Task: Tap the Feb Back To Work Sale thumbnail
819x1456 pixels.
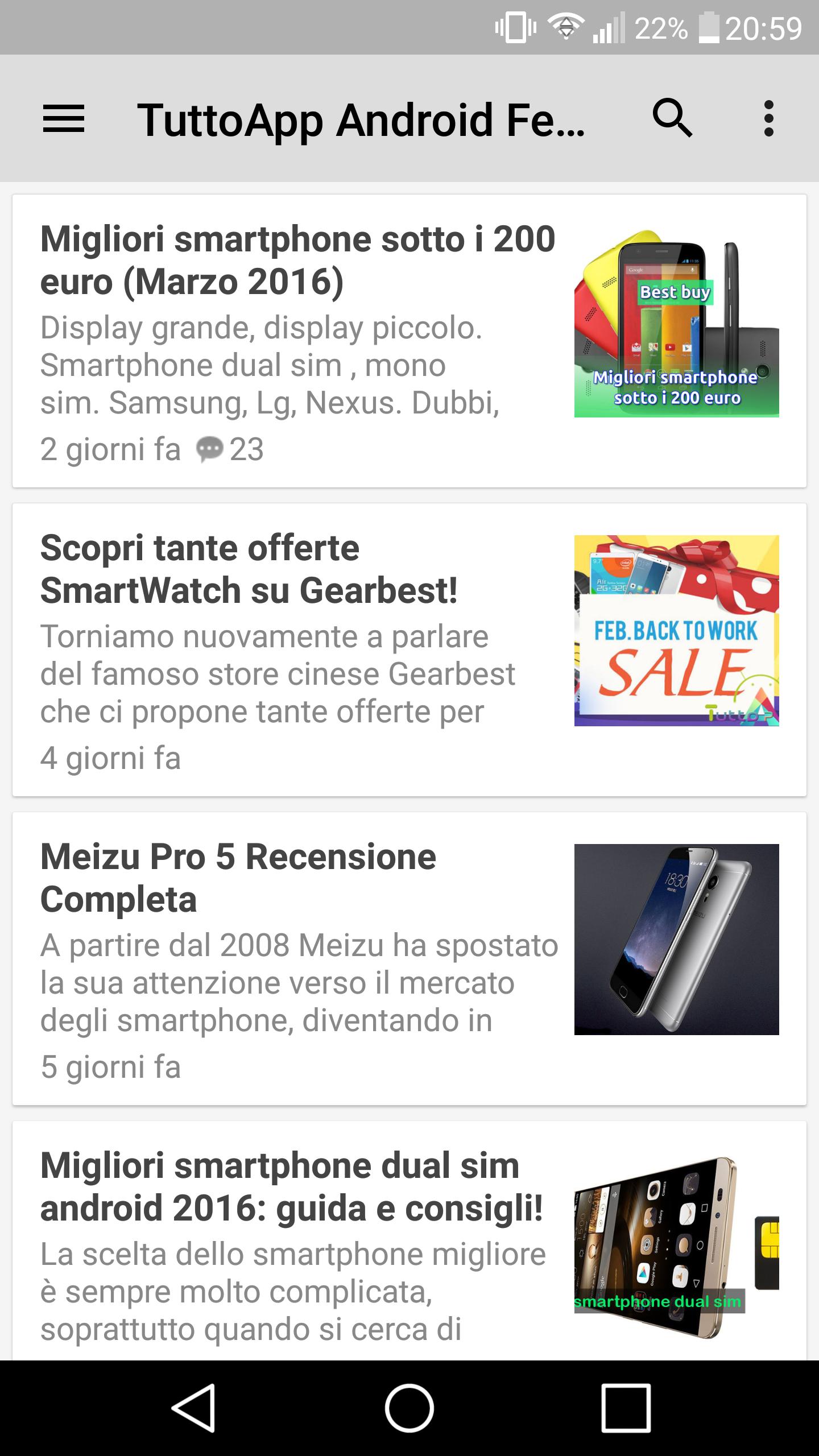Action: pyautogui.click(x=677, y=631)
